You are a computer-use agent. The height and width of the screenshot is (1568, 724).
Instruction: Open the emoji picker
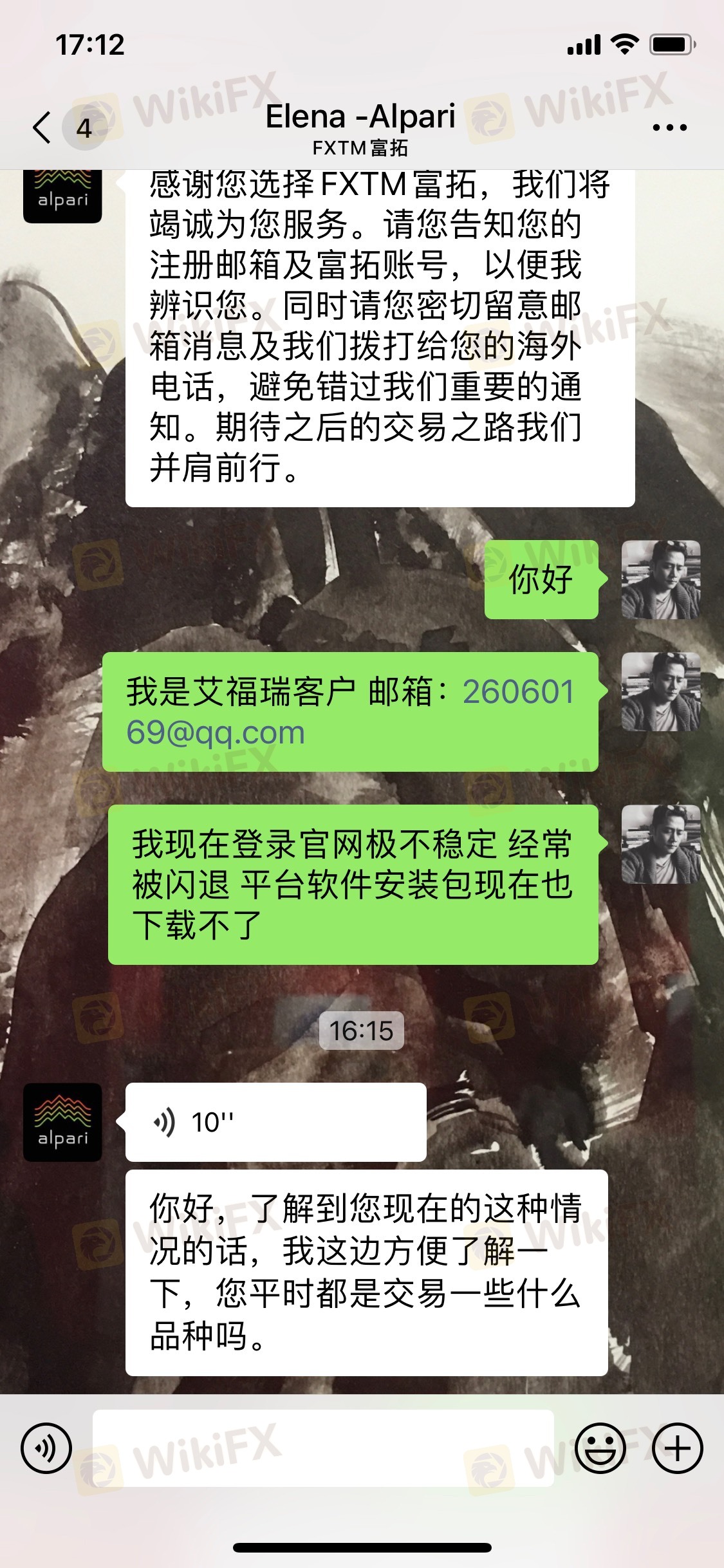pyautogui.click(x=600, y=1448)
